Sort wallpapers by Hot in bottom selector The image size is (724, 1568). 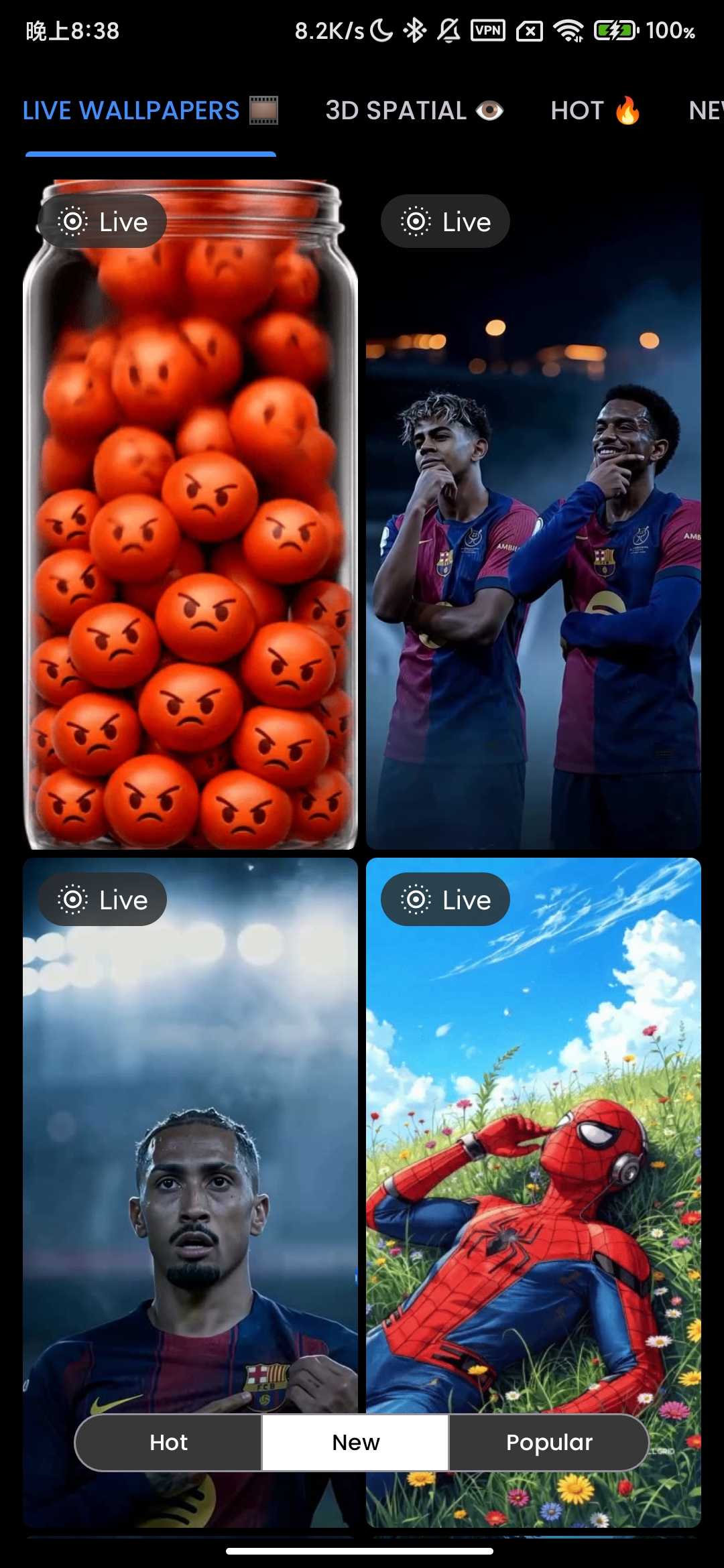pyautogui.click(x=169, y=1442)
